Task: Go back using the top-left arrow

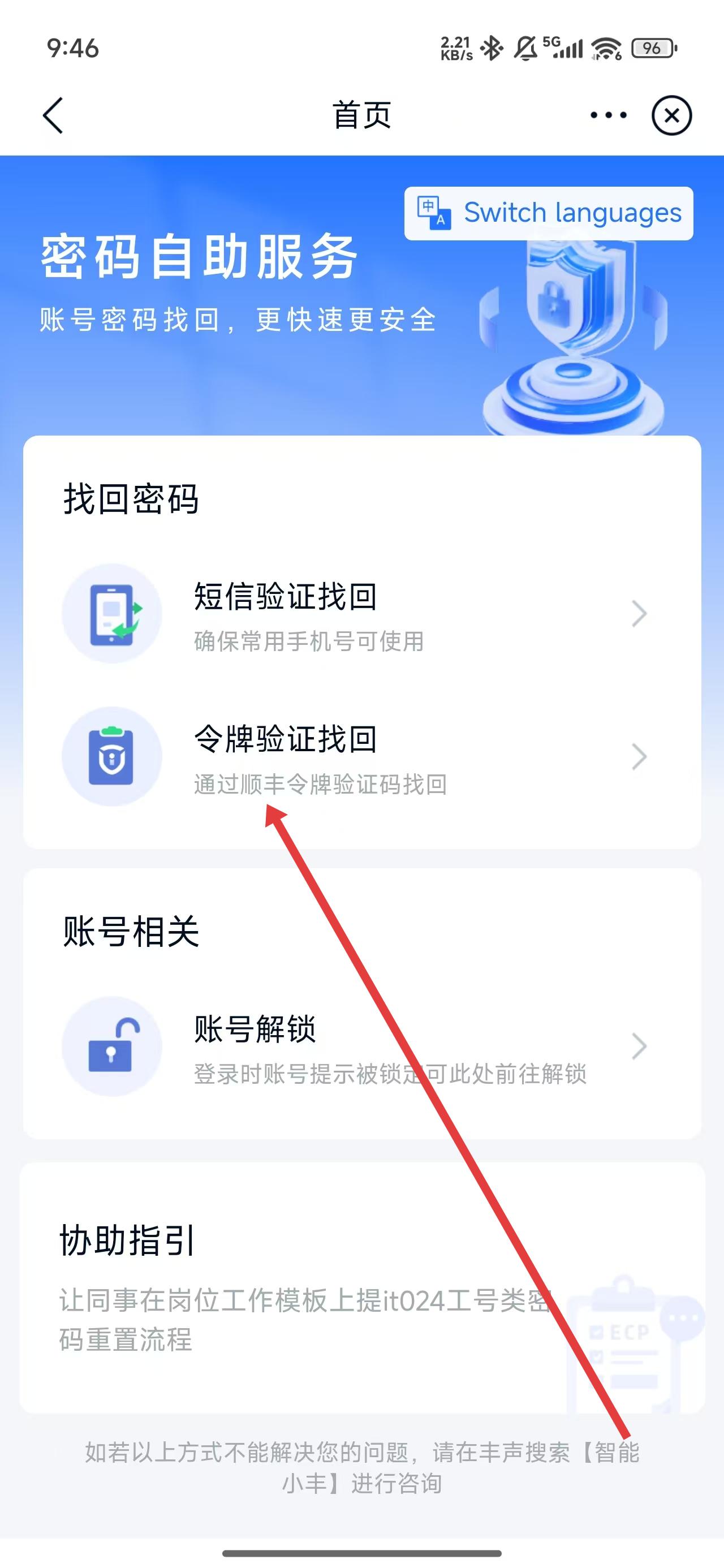Action: [54, 115]
